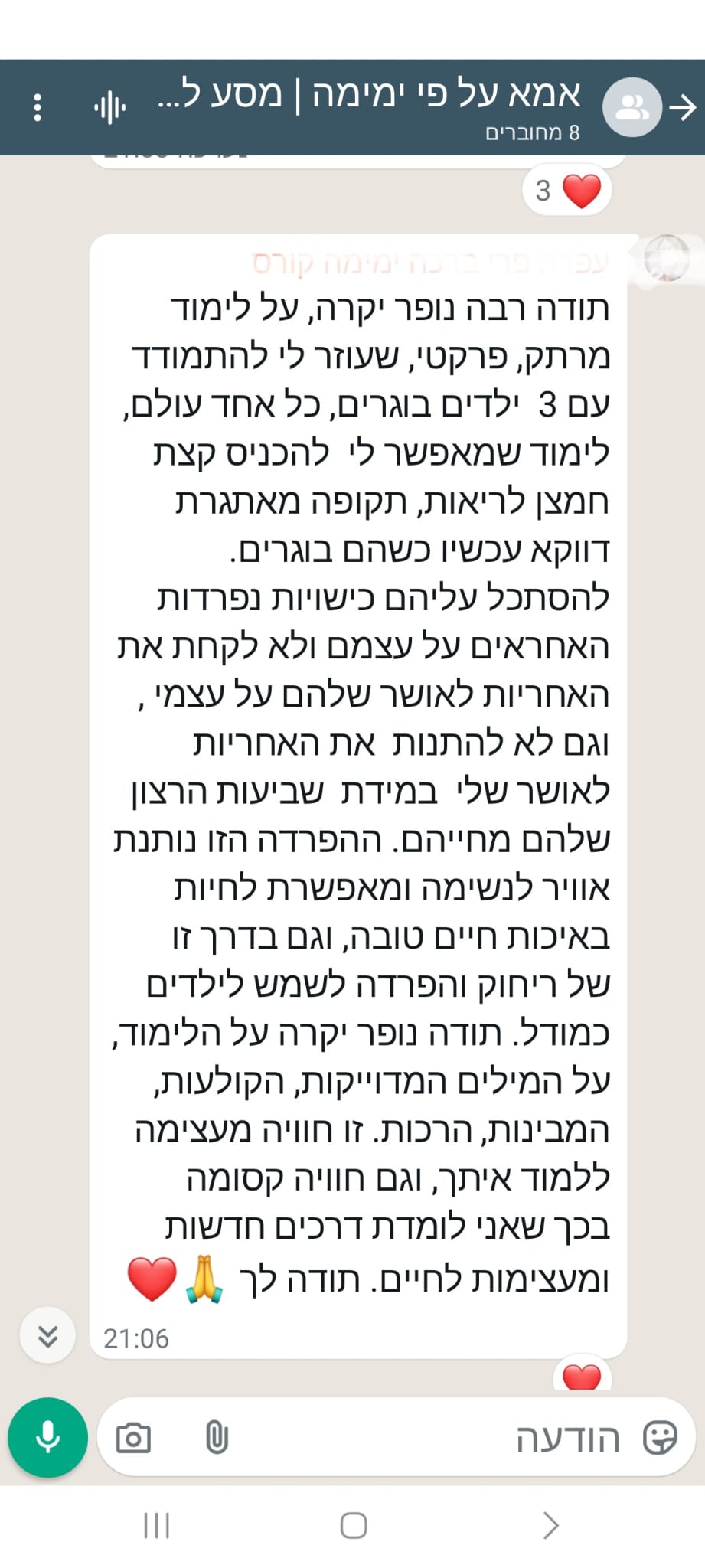Open the recent apps view
Viewport: 705px width, 1568px height.
[x=157, y=1525]
